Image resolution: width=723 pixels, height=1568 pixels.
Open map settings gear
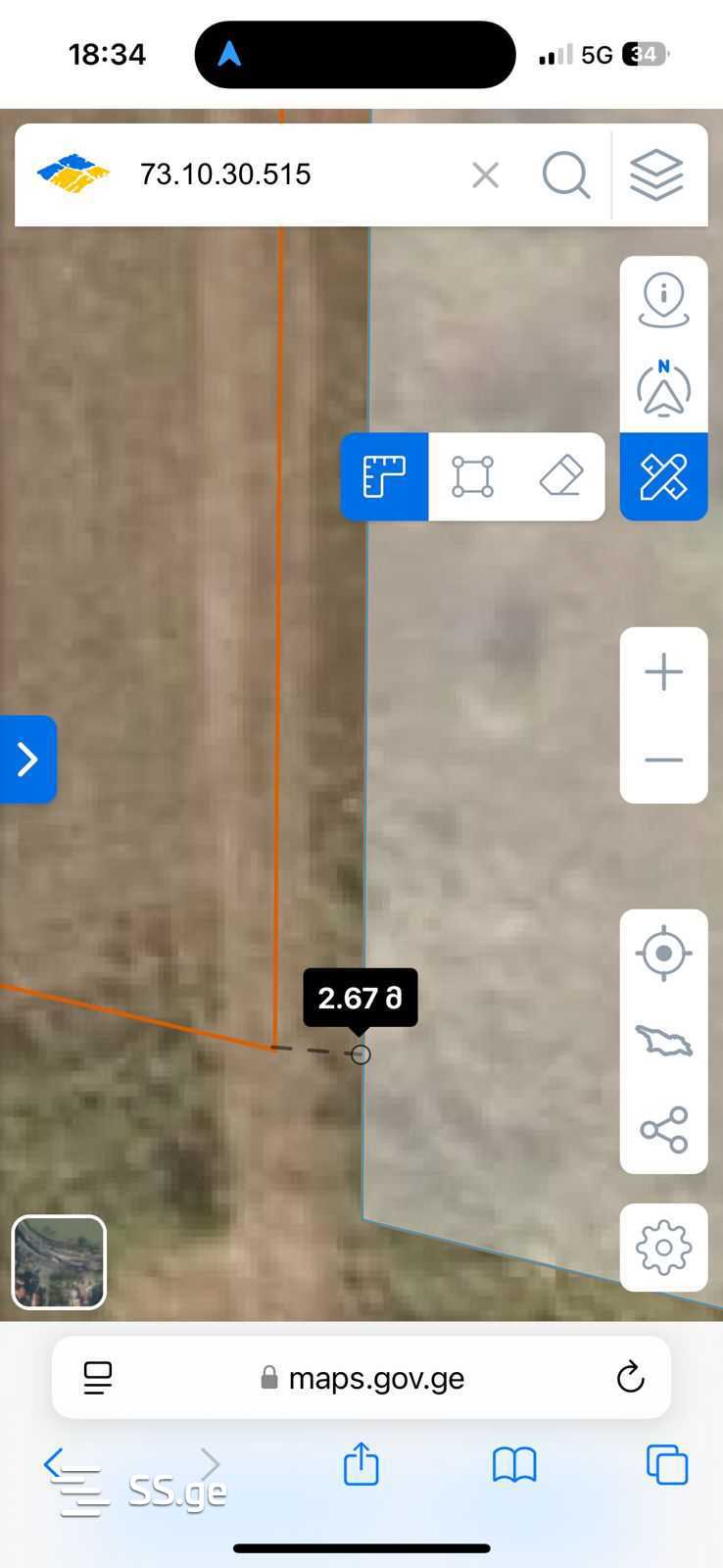click(x=663, y=1248)
